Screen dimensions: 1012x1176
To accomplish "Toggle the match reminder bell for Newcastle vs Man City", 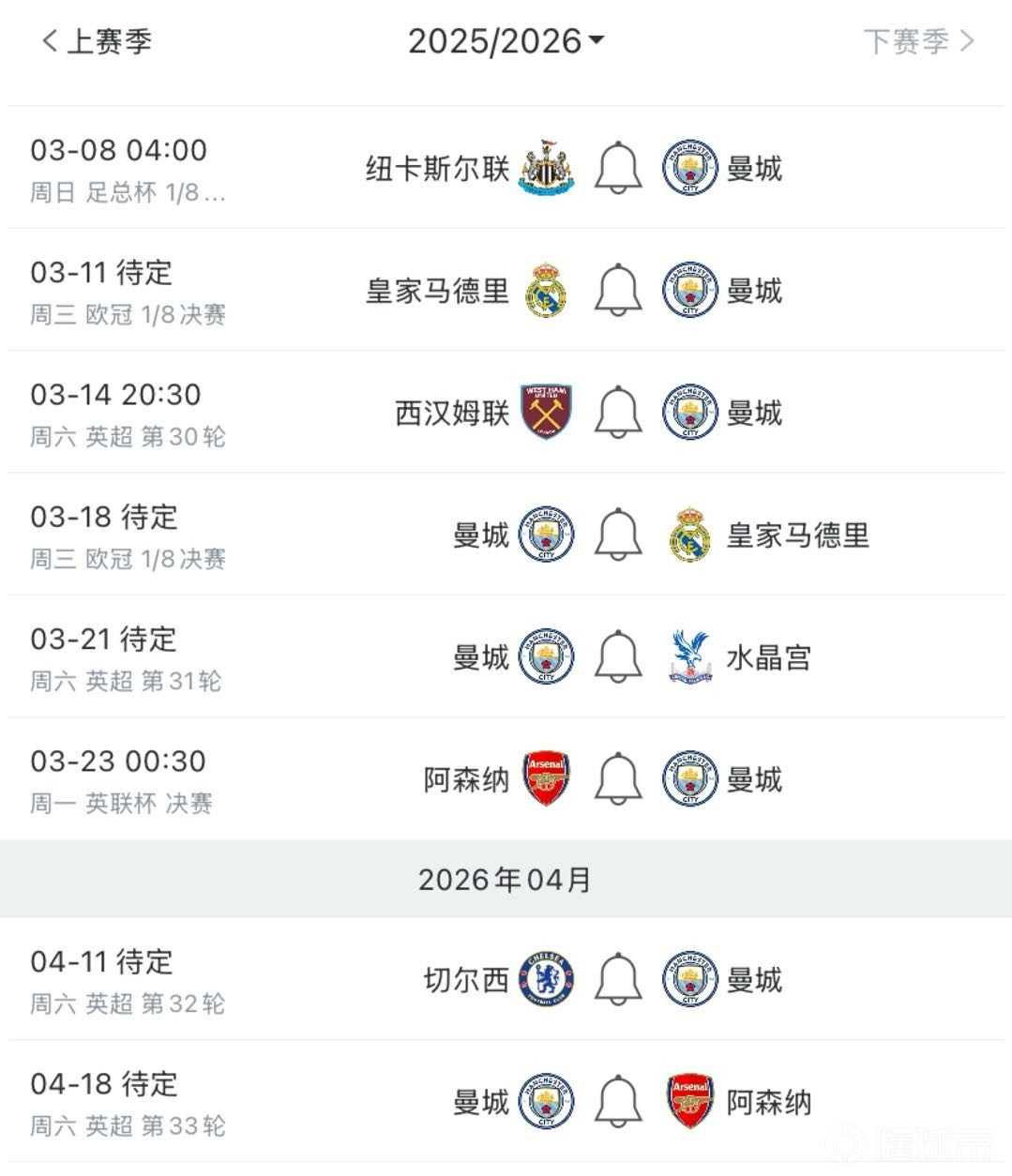I will point(617,169).
